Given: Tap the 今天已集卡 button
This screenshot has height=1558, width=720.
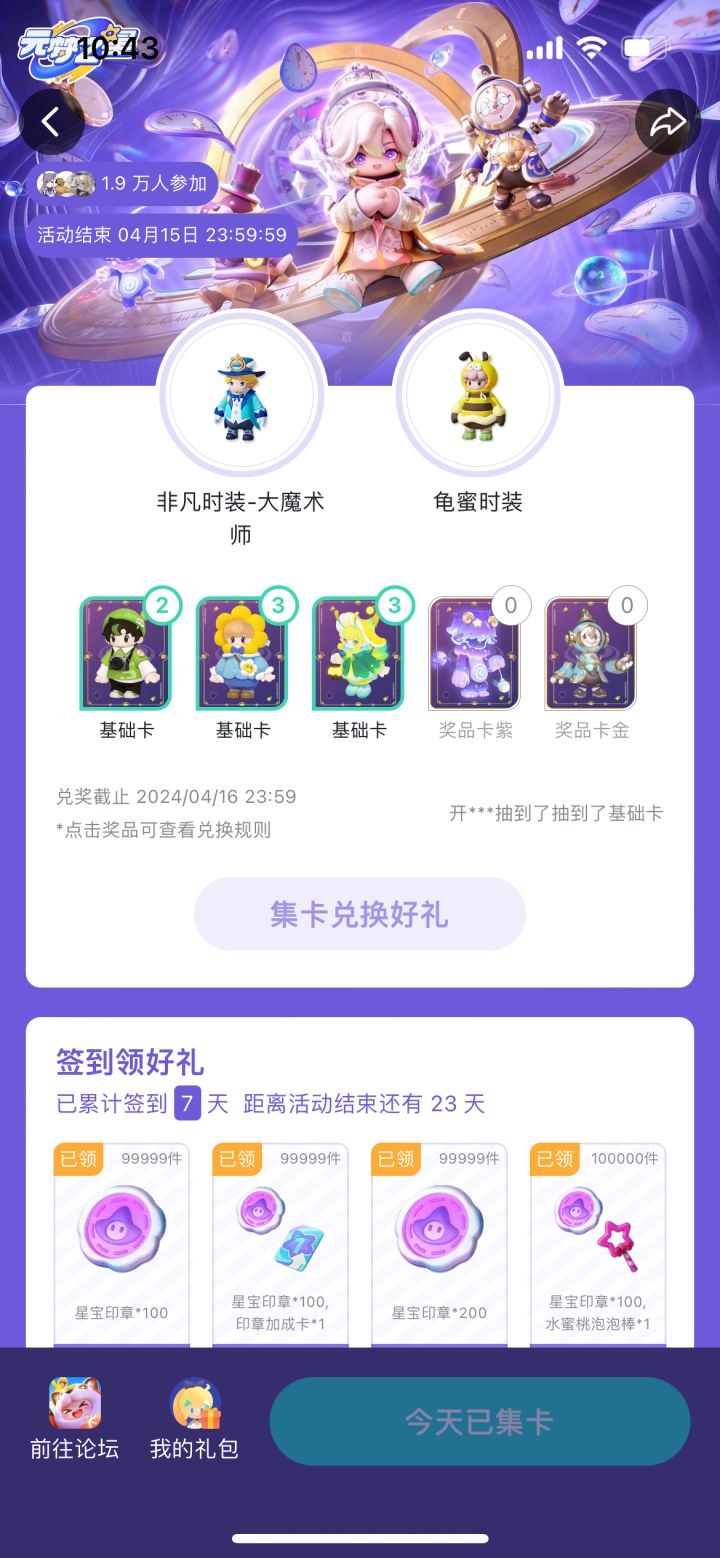Looking at the screenshot, I should pyautogui.click(x=479, y=1421).
